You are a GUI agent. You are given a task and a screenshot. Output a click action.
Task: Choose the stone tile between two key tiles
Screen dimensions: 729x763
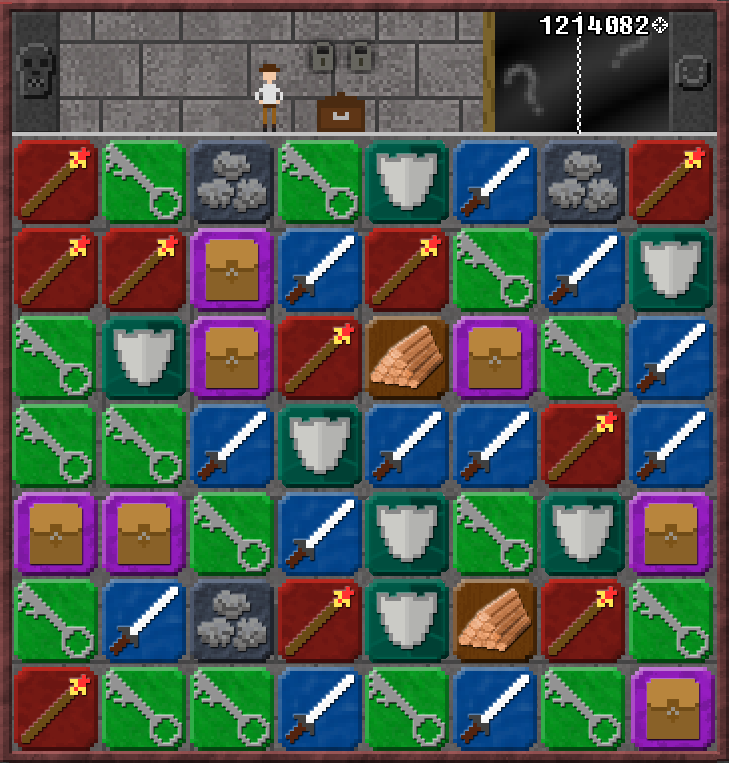click(232, 183)
